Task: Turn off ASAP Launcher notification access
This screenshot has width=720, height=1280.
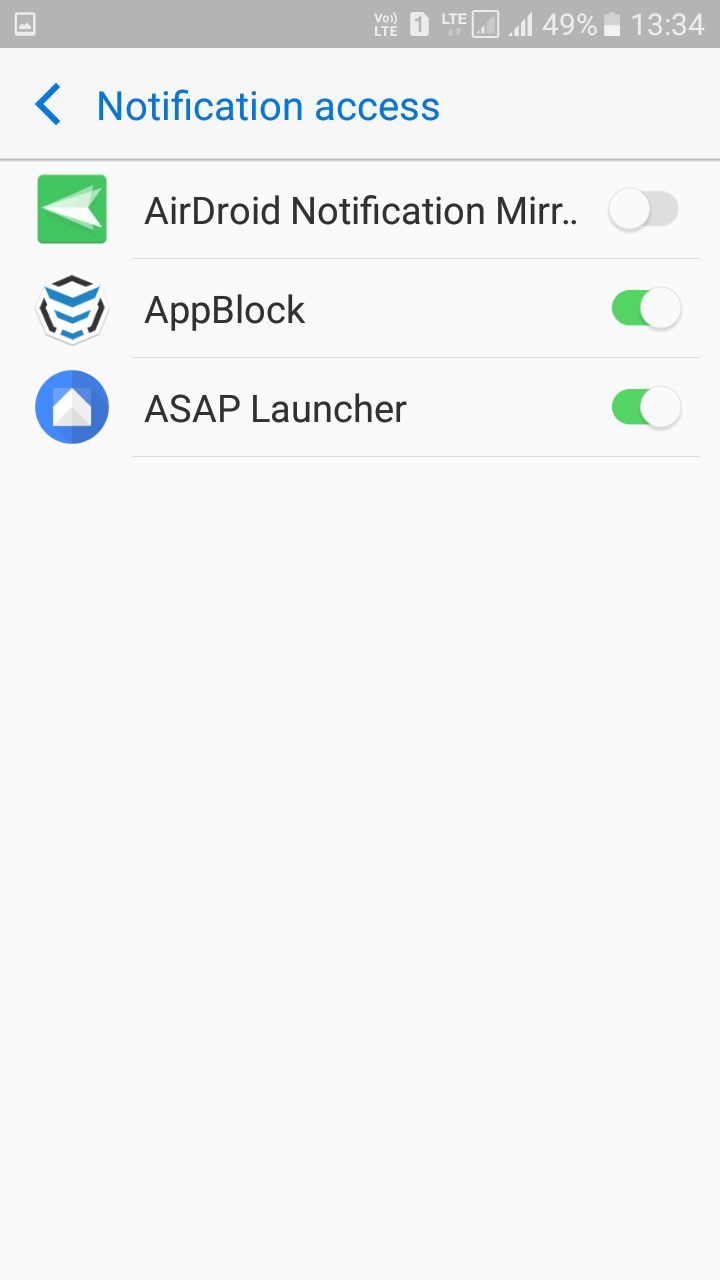Action: point(646,408)
